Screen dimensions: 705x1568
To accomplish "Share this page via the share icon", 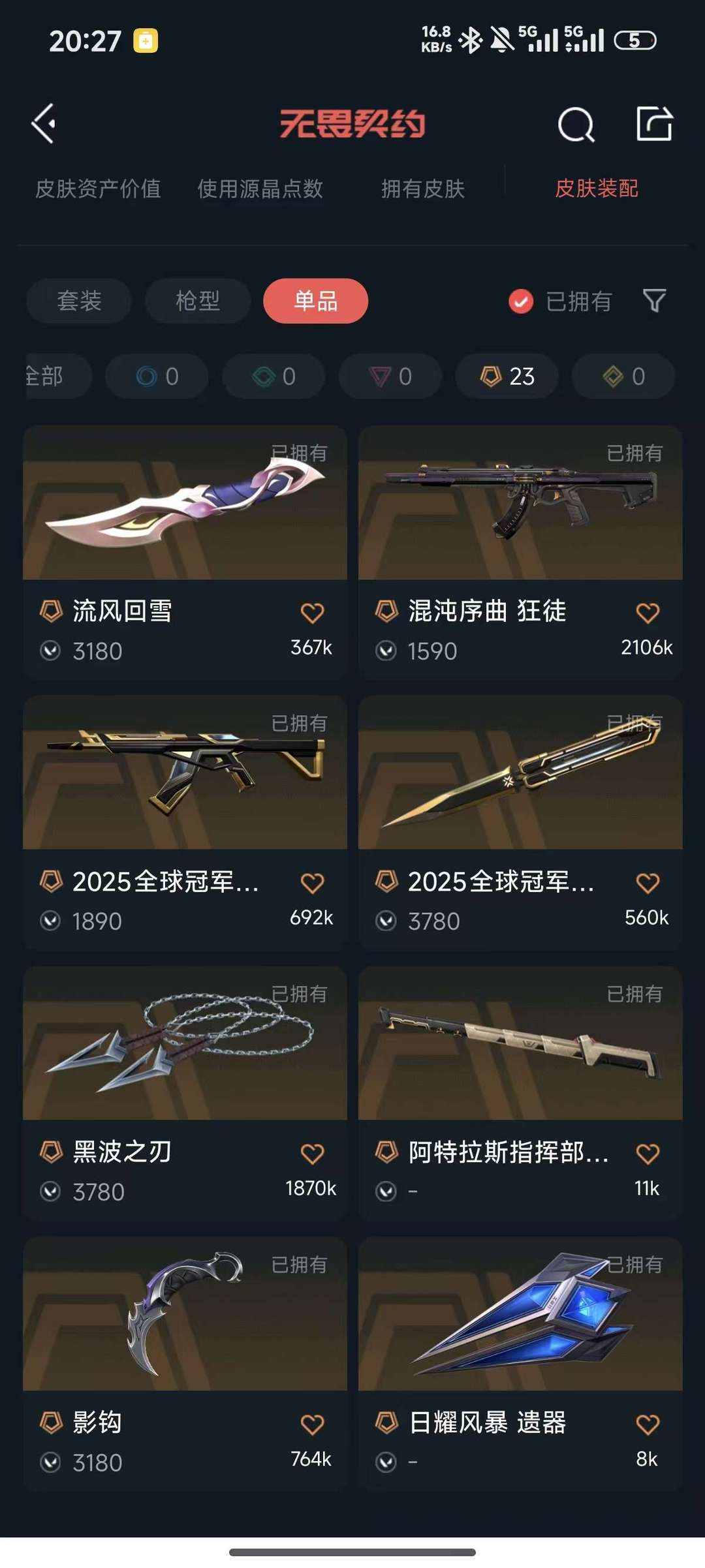I will click(654, 123).
